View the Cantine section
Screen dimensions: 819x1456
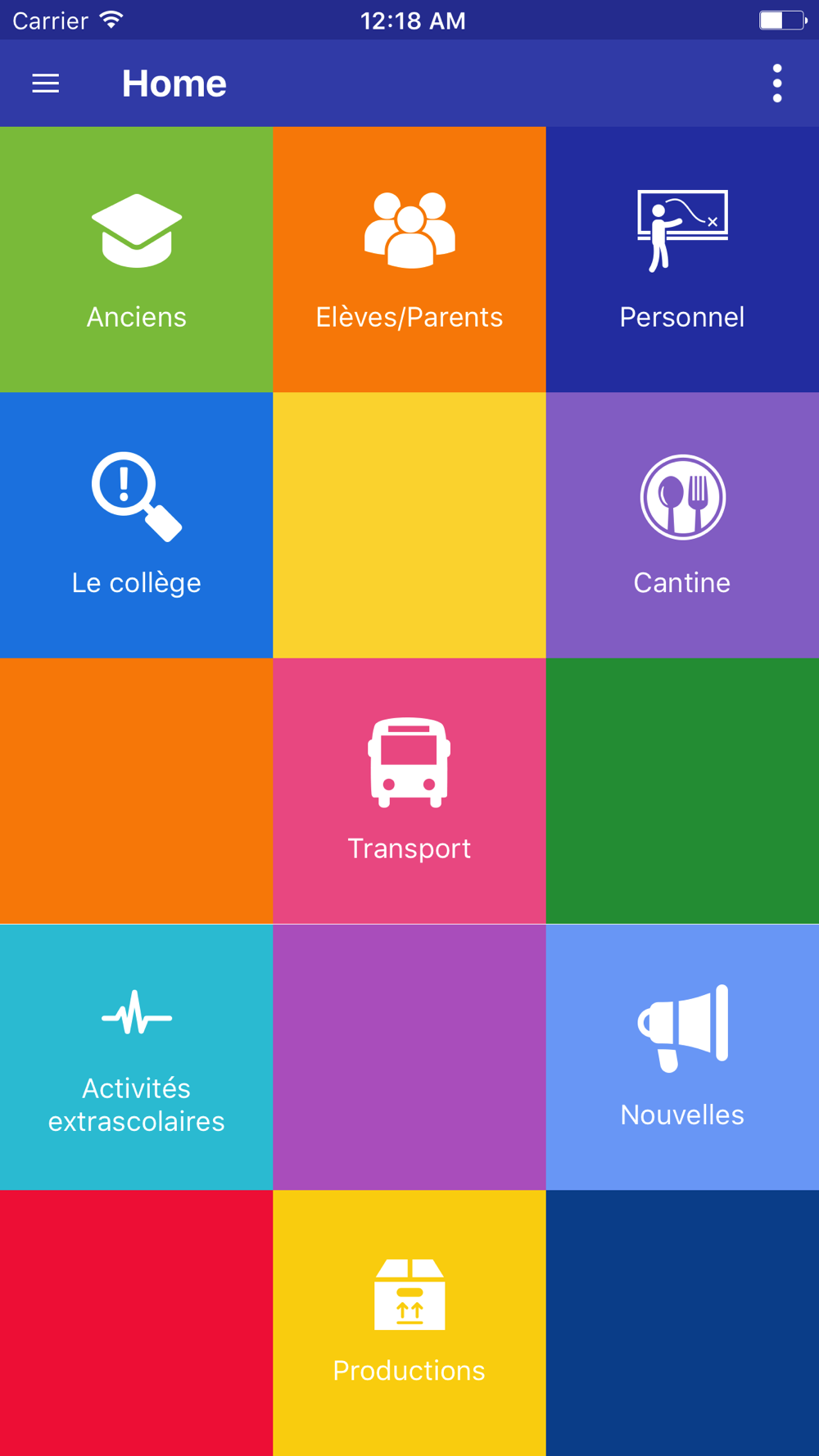[x=682, y=525]
